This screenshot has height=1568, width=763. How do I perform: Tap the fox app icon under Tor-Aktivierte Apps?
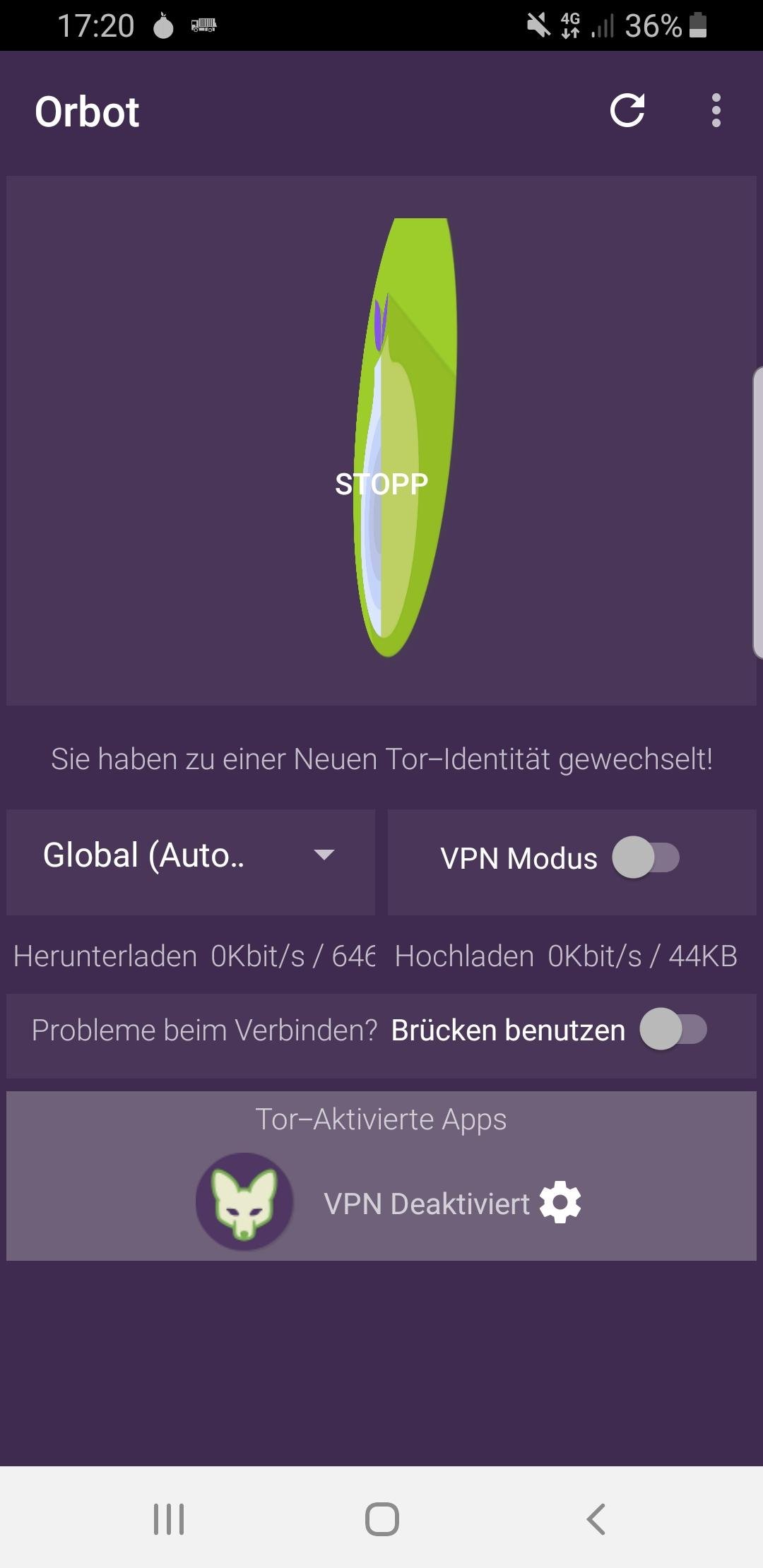[x=244, y=1201]
